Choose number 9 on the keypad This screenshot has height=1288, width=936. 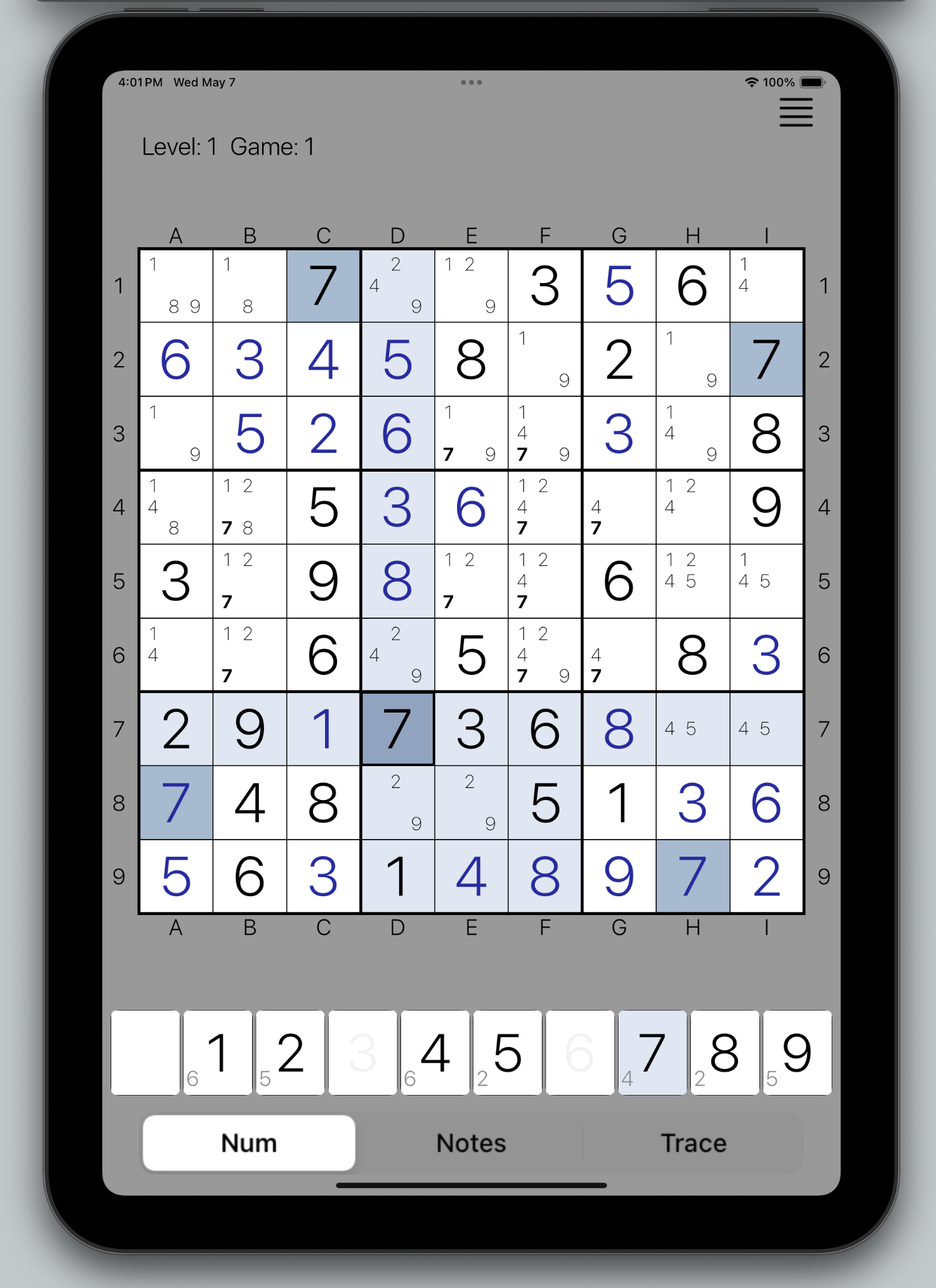796,1052
